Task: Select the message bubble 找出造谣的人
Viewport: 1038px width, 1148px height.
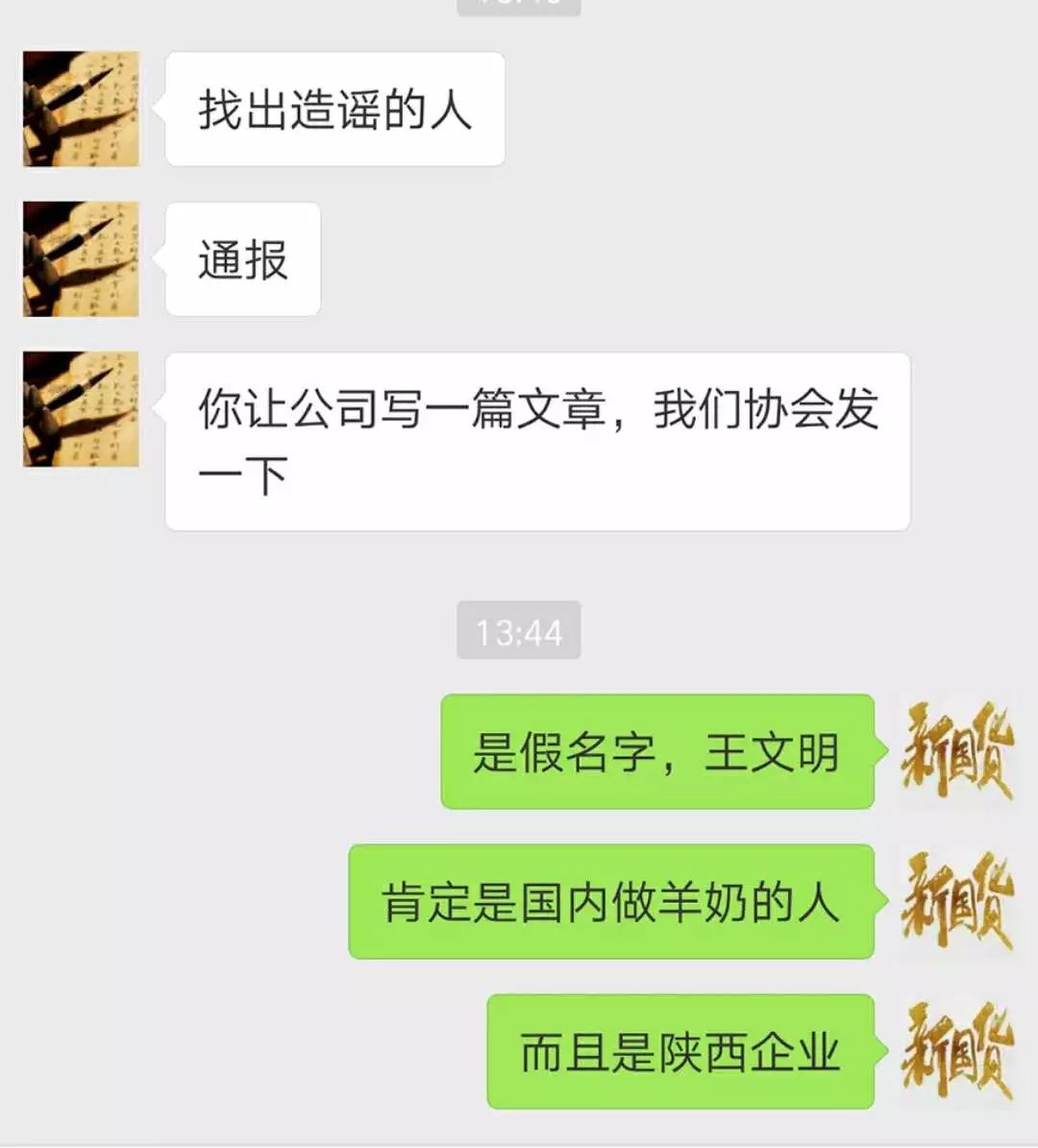Action: pyautogui.click(x=334, y=107)
